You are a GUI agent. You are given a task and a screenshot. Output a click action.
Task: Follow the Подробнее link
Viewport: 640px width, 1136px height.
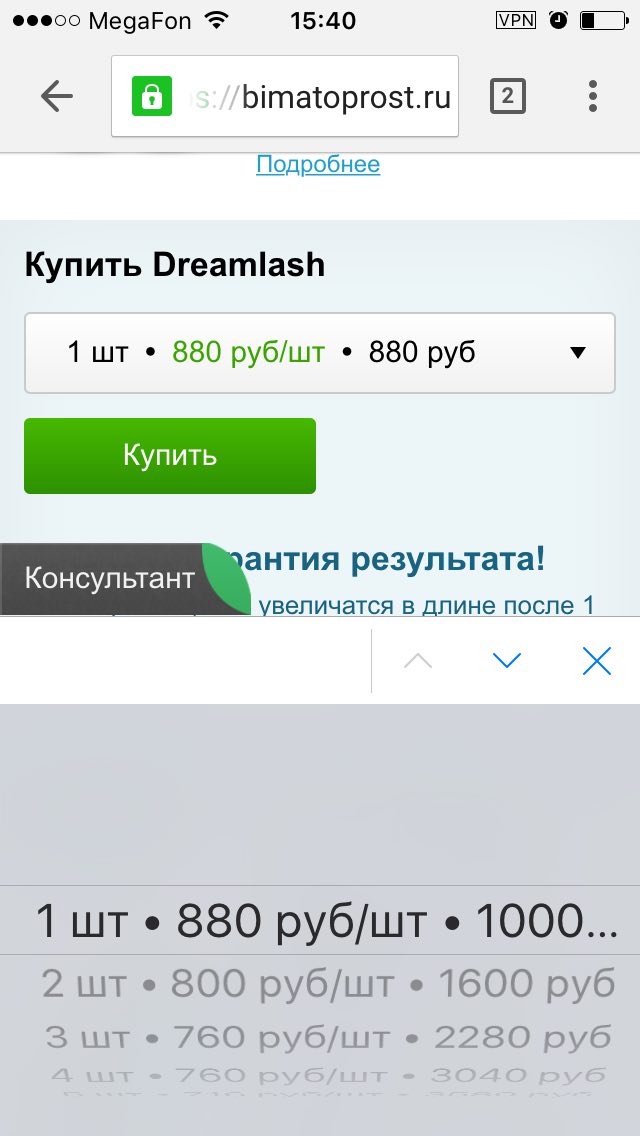pos(318,164)
